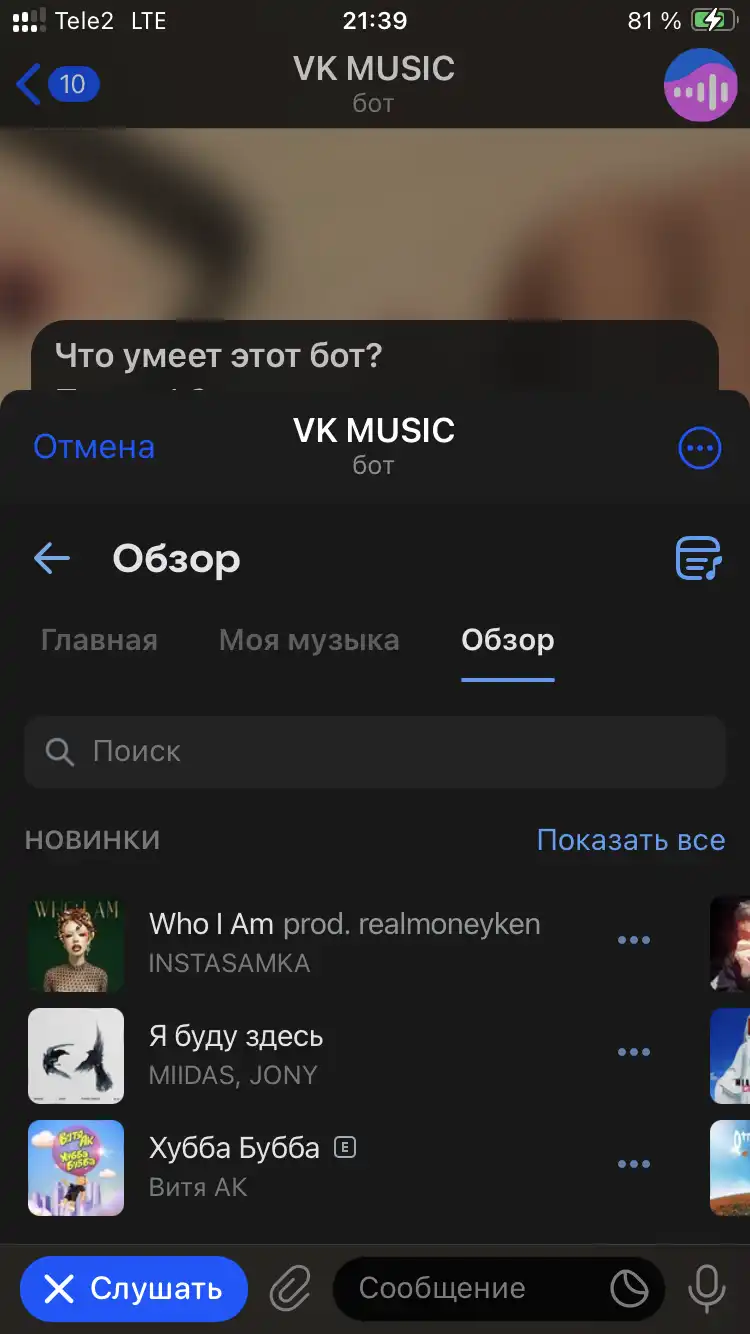This screenshot has width=750, height=1334.
Task: Open options for Я буду здесь
Action: click(634, 1052)
